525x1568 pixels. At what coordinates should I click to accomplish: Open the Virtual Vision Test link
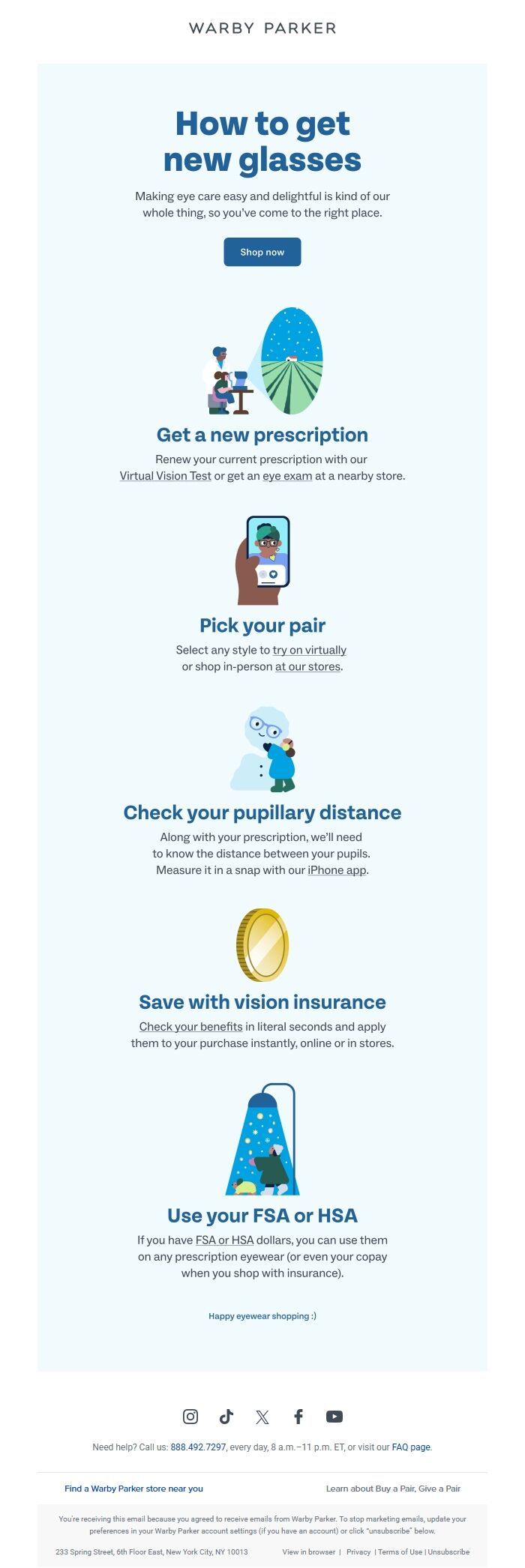point(165,476)
